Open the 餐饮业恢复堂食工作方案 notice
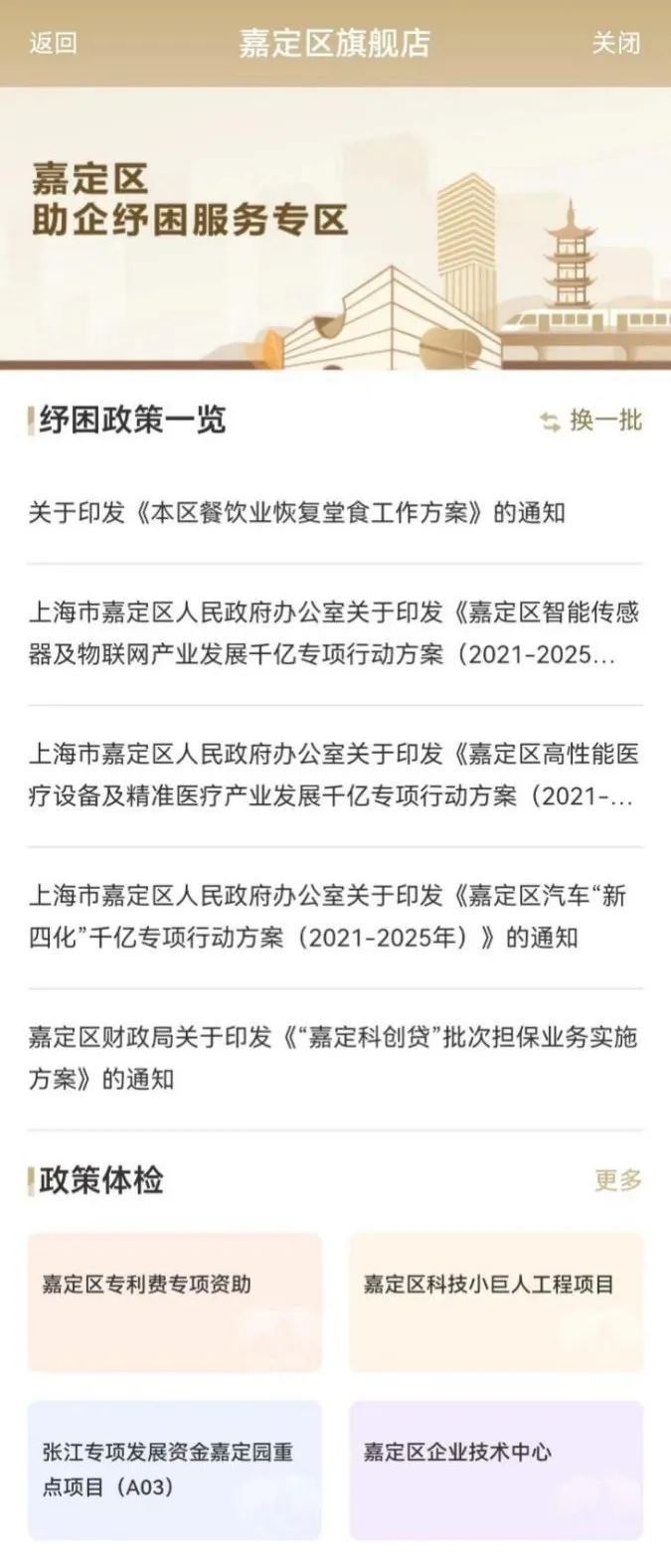 pyautogui.click(x=296, y=513)
